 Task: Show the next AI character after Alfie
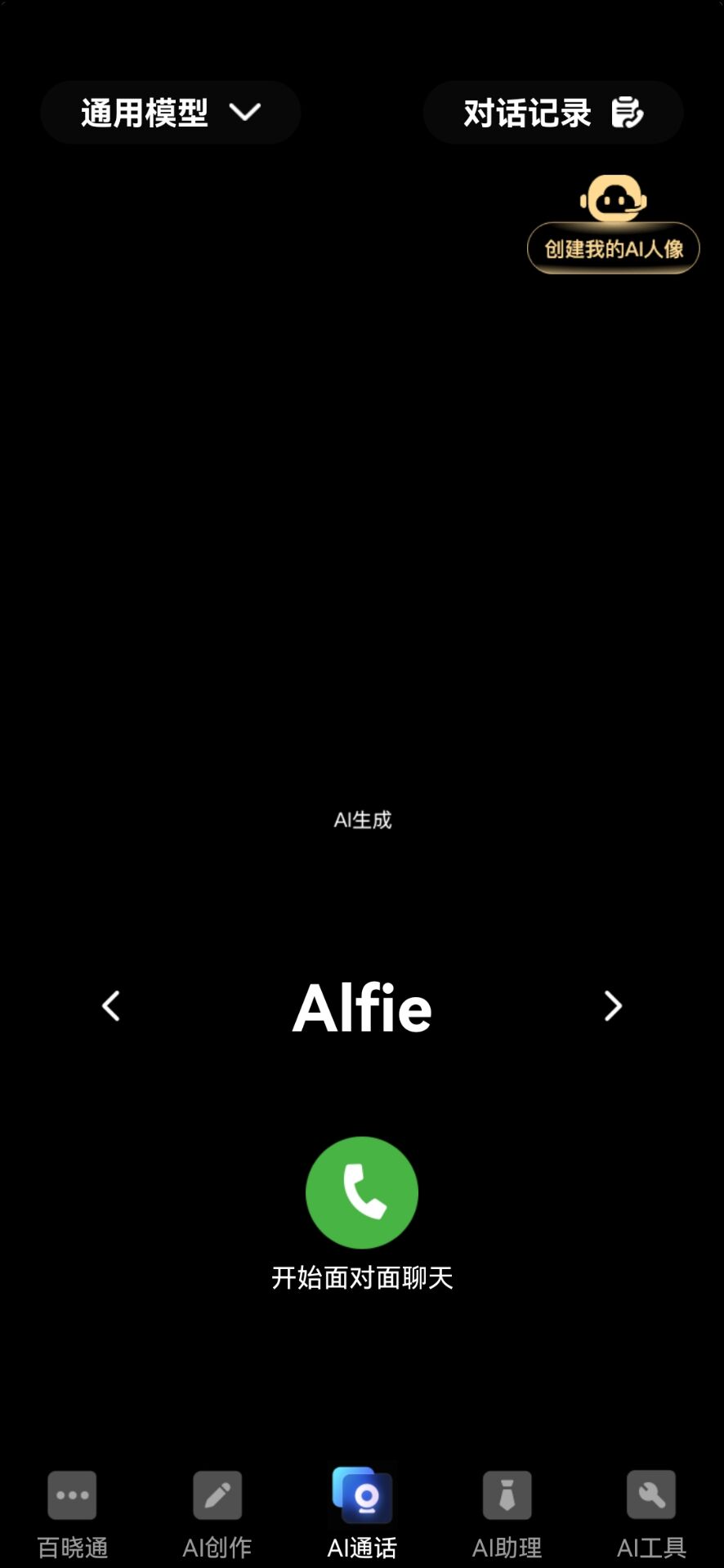click(x=613, y=1006)
